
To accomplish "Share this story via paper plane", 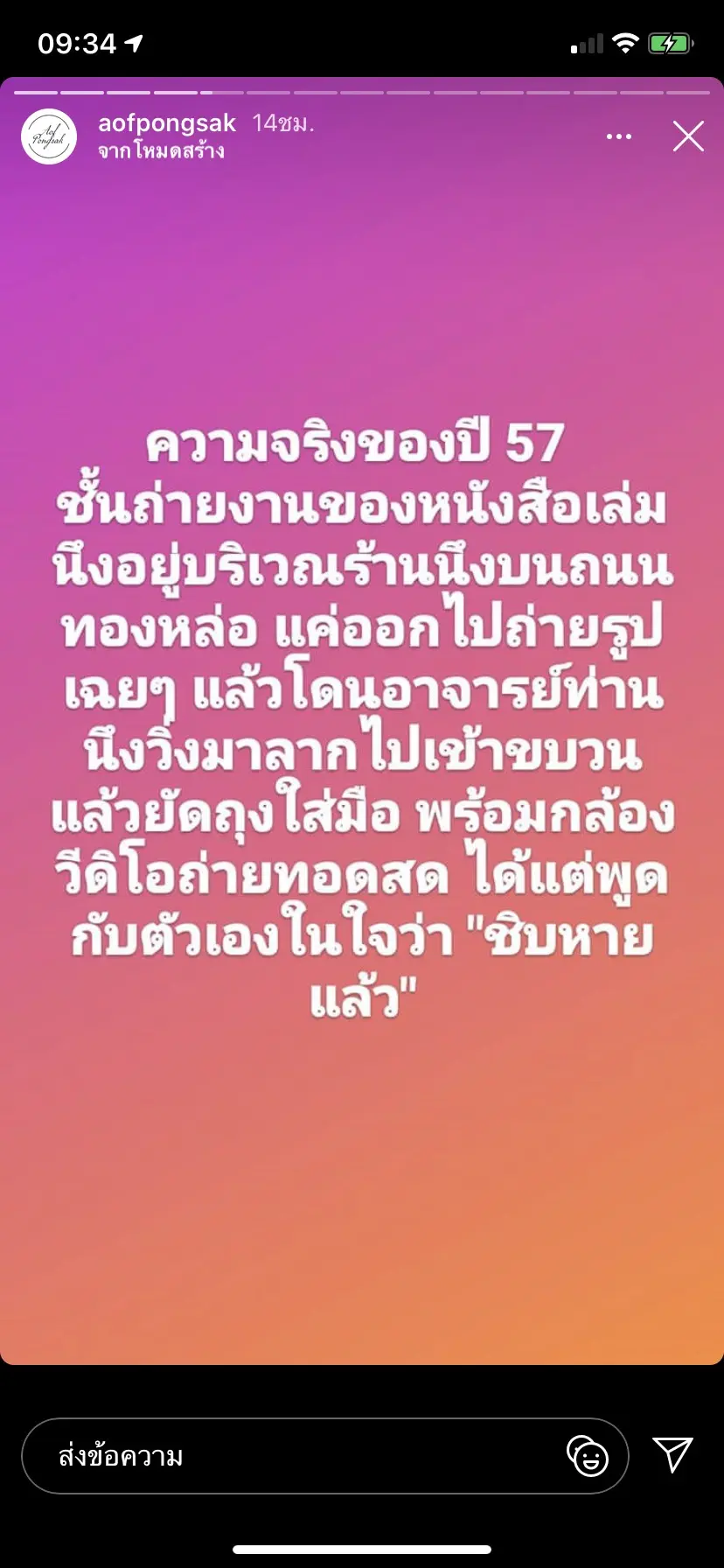I will coord(672,1454).
